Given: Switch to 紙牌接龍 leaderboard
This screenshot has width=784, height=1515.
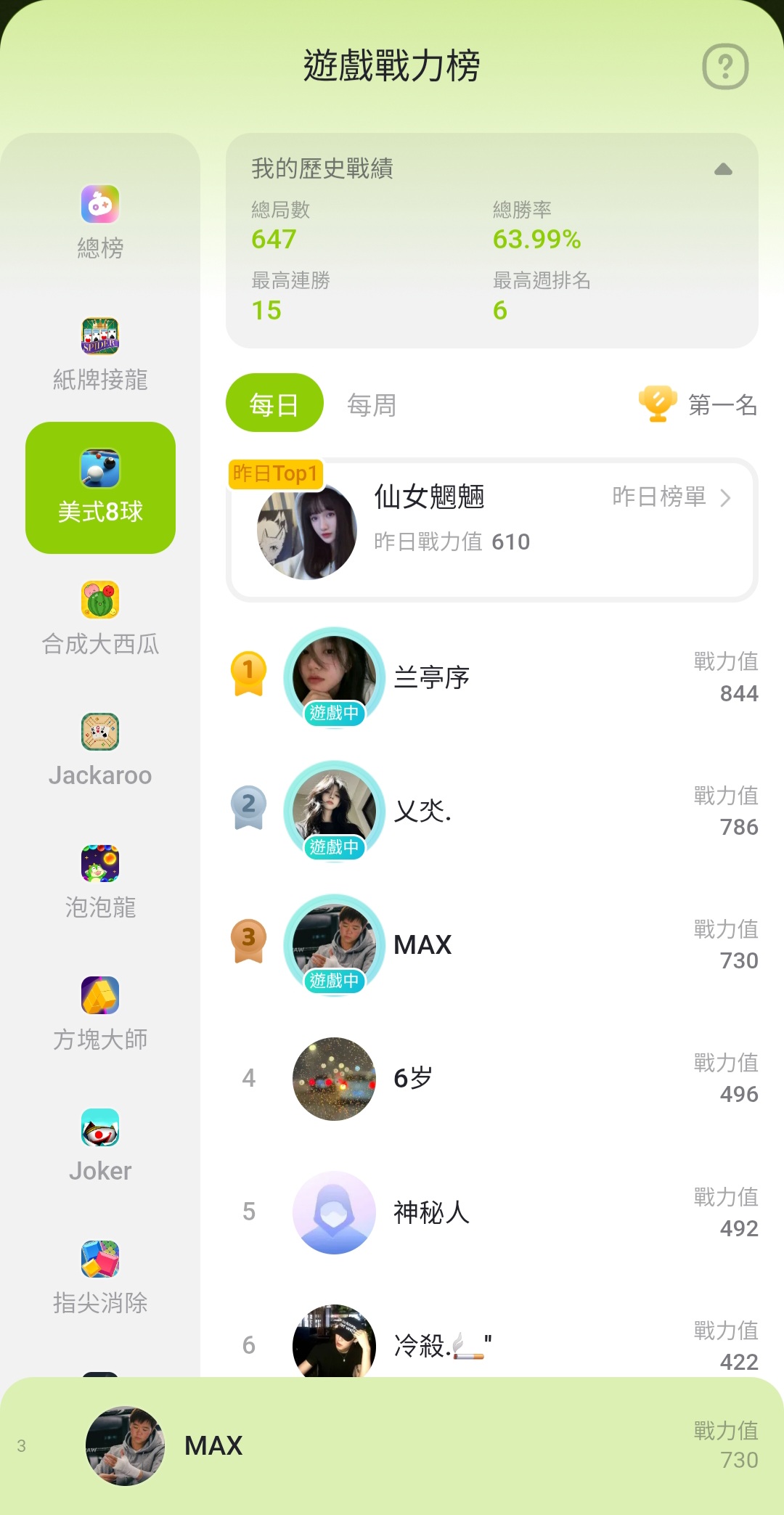Looking at the screenshot, I should pos(100,355).
